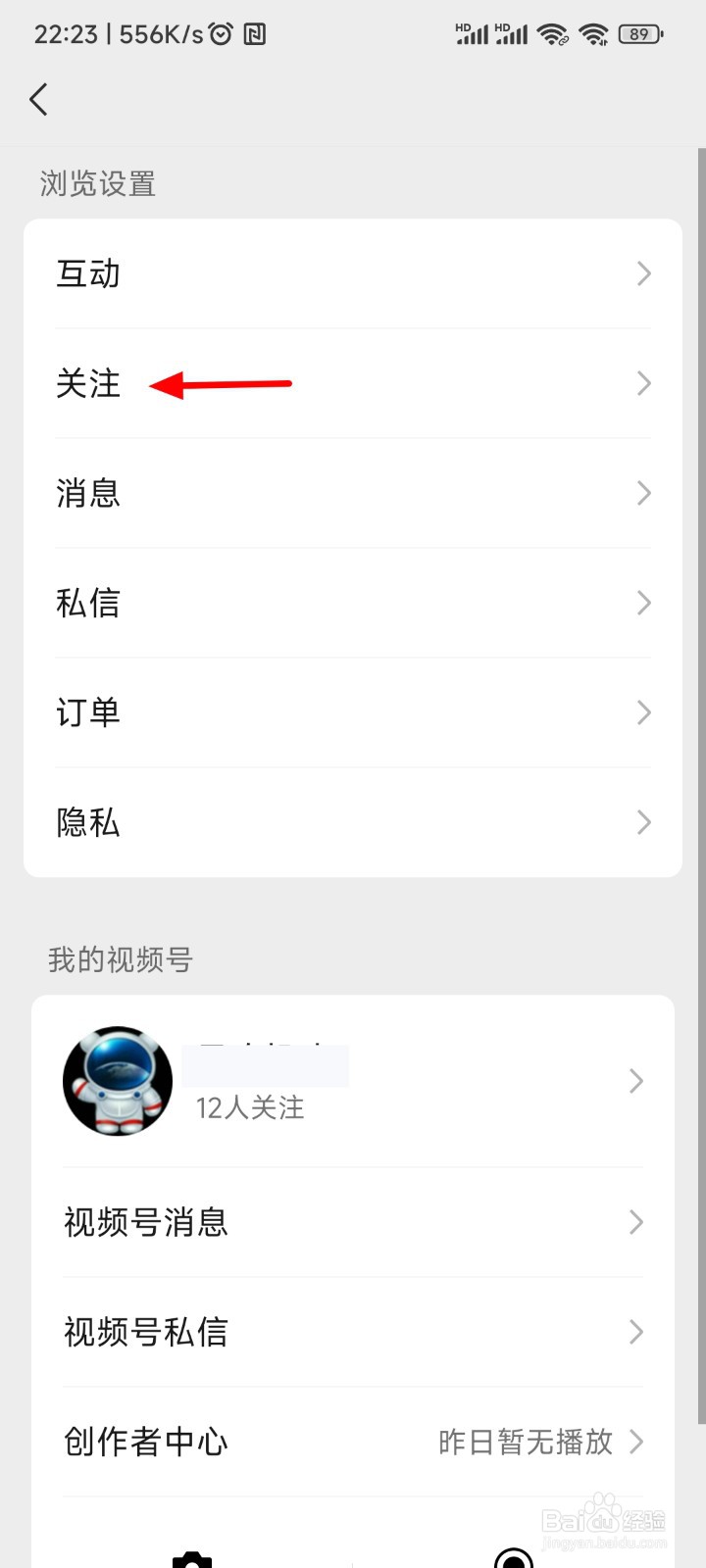Open the 关注 settings row

[353, 383]
